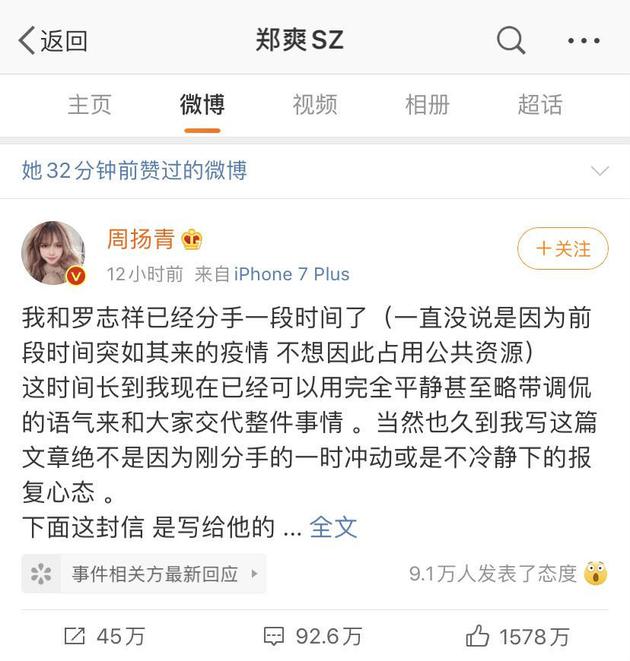
Task: Open 周扬青's username link
Action: tap(141, 239)
